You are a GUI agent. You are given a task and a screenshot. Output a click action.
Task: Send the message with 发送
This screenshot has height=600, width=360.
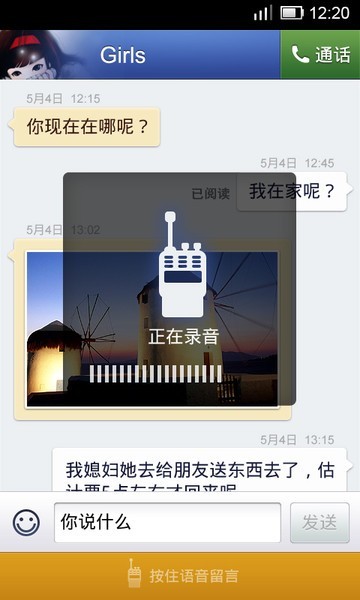(x=320, y=523)
